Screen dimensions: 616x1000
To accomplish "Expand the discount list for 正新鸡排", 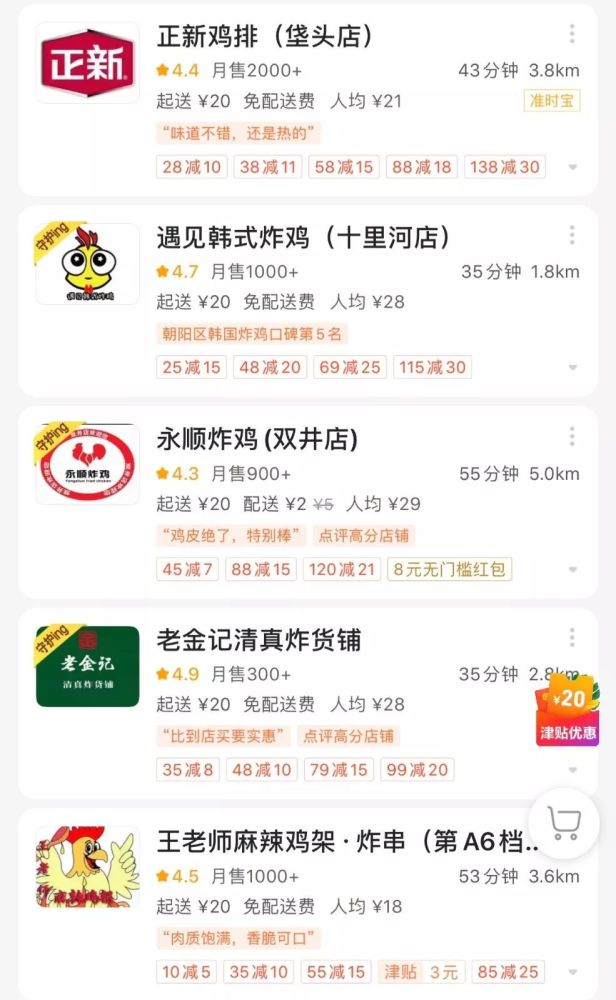I will click(573, 168).
